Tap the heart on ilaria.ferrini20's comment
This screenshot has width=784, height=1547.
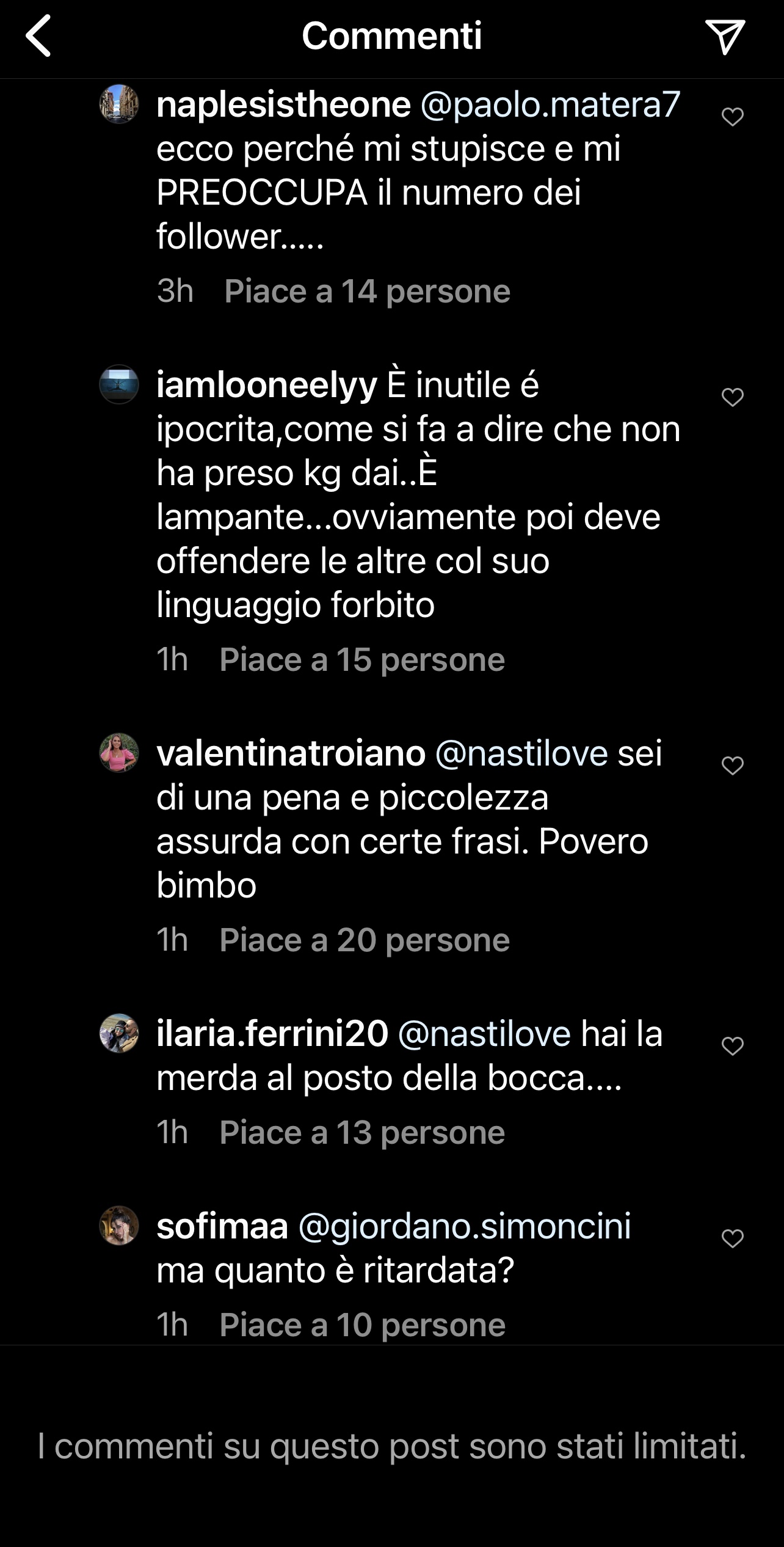[732, 1046]
